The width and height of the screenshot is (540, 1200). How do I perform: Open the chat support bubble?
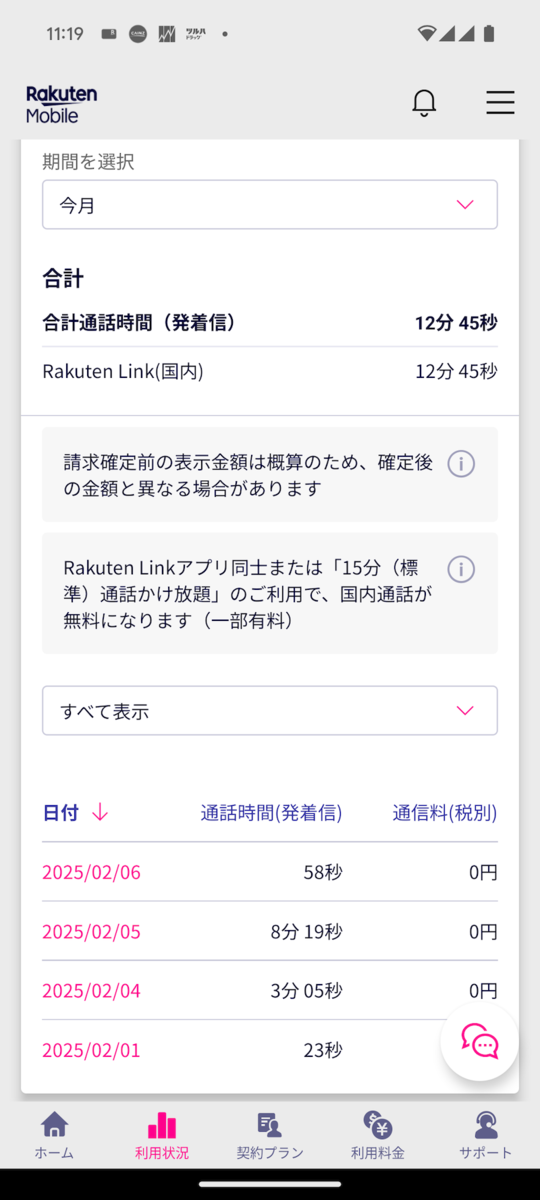[480, 1041]
